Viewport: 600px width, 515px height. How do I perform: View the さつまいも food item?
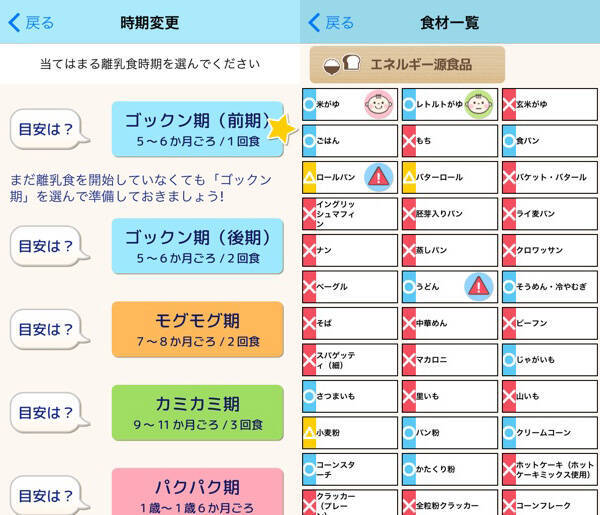(350, 396)
